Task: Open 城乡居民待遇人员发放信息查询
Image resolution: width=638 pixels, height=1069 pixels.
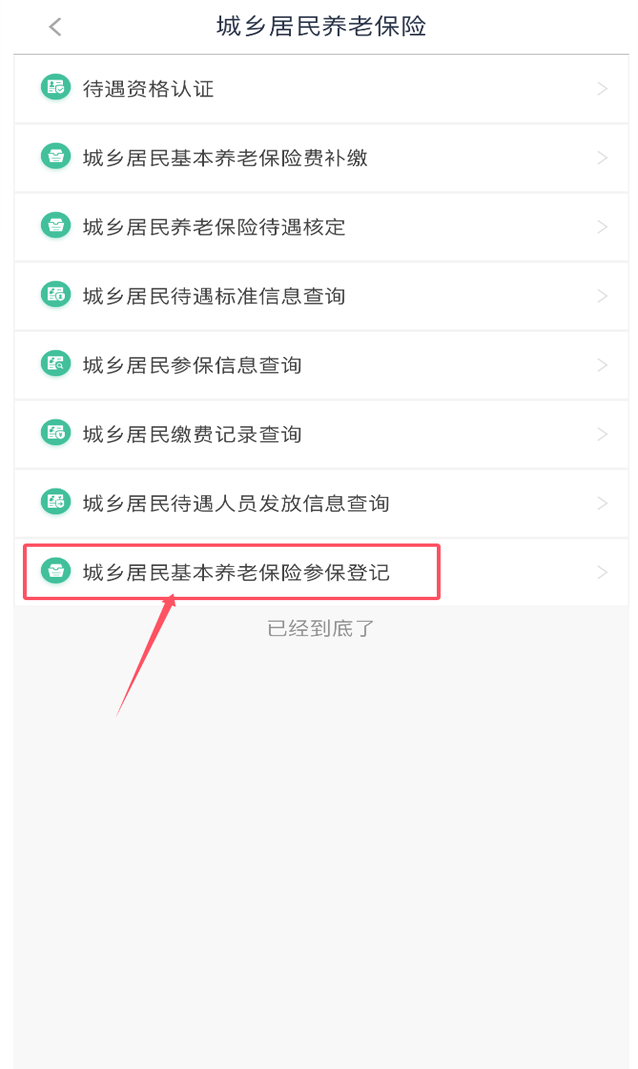Action: coord(321,504)
